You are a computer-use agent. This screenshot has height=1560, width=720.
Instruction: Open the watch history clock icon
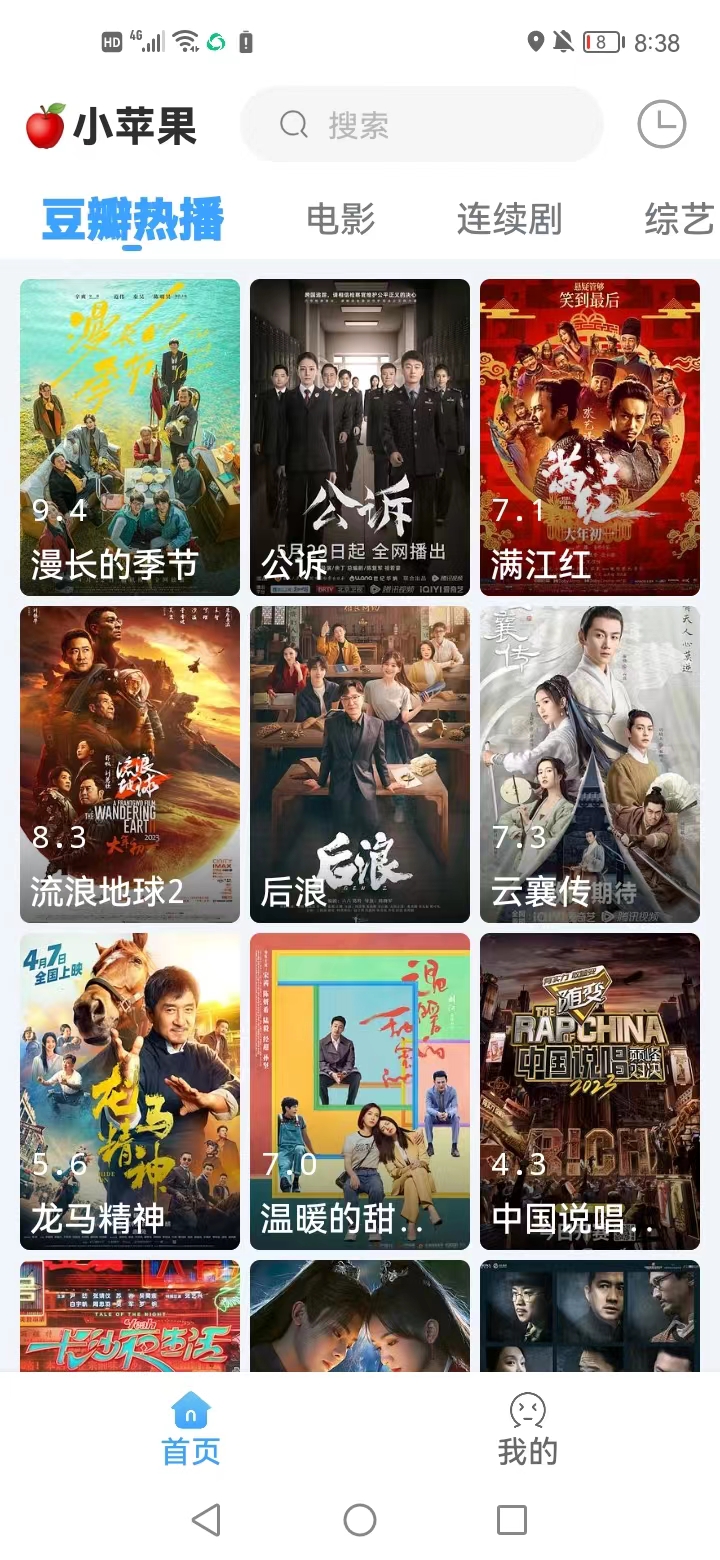tap(661, 125)
